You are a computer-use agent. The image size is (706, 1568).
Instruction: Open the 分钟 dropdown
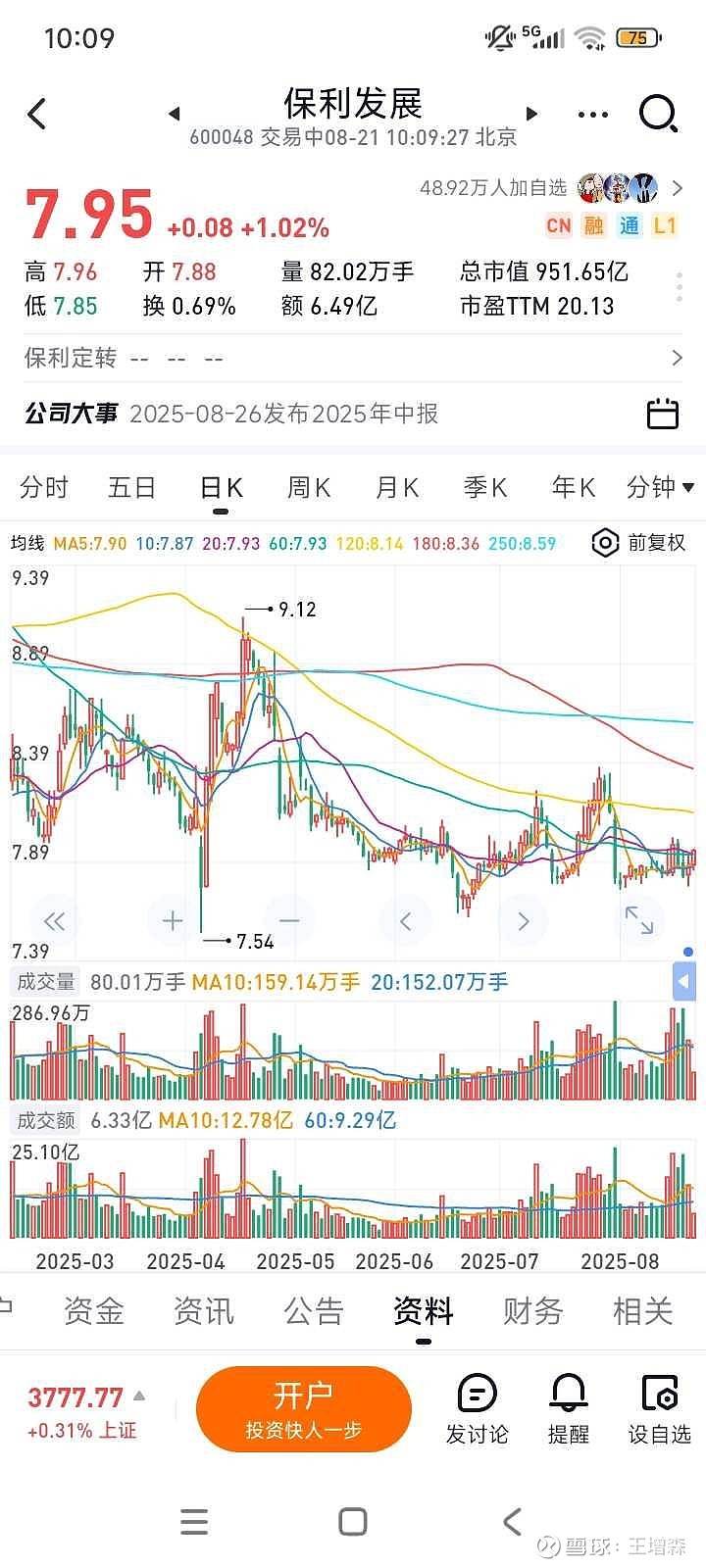[659, 487]
